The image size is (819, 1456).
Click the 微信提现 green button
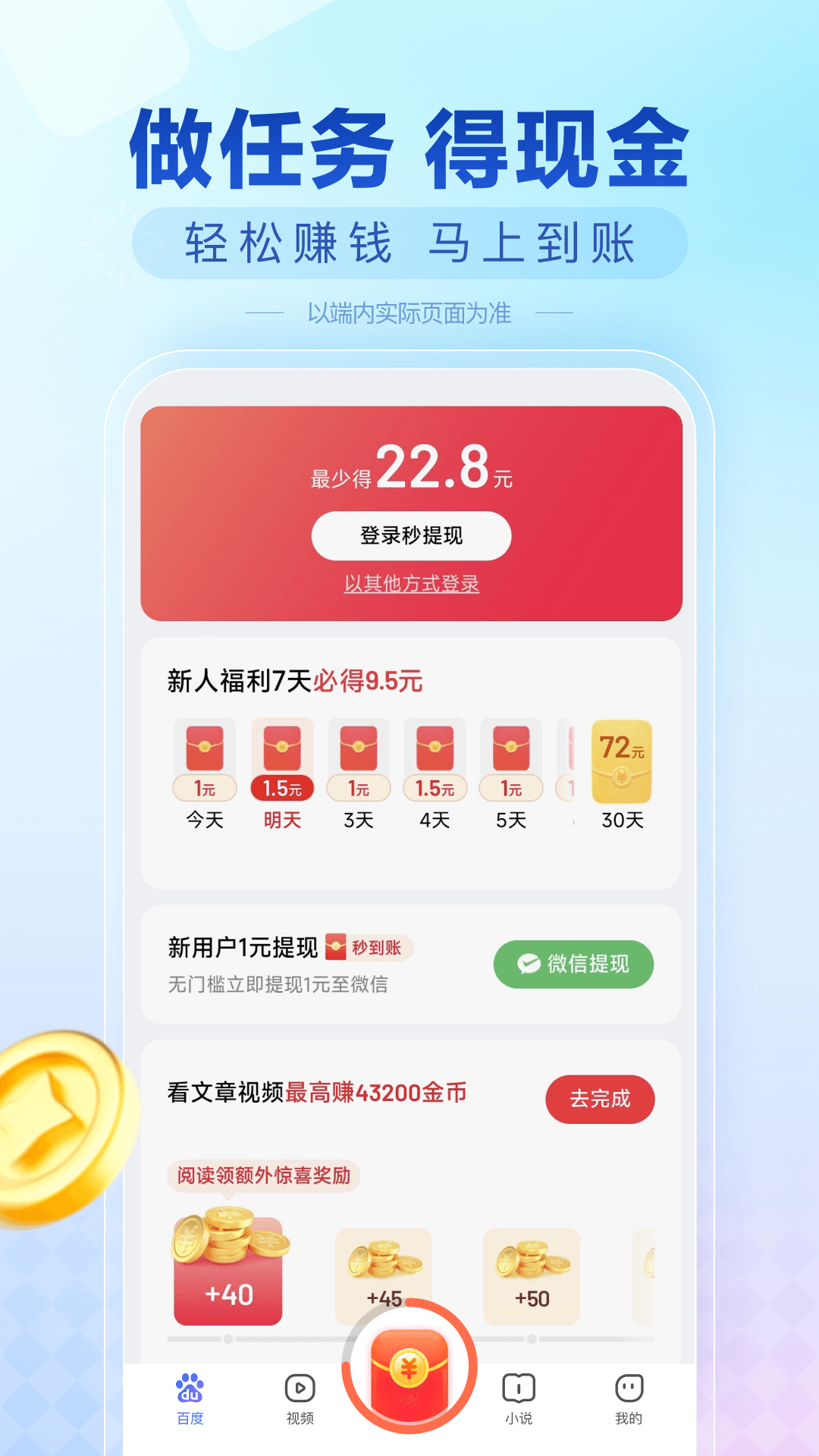pos(574,964)
